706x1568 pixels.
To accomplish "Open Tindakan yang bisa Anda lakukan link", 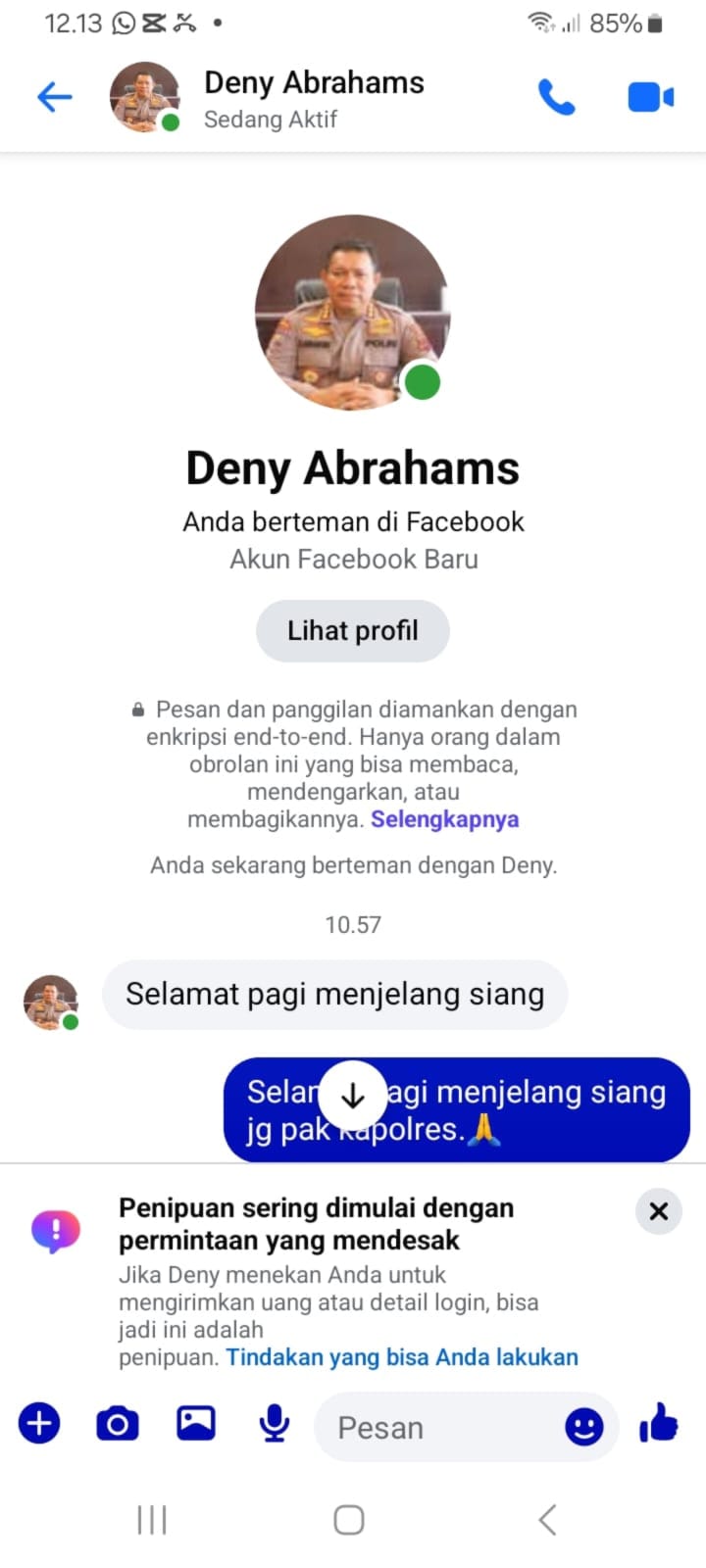I will coord(402,1357).
